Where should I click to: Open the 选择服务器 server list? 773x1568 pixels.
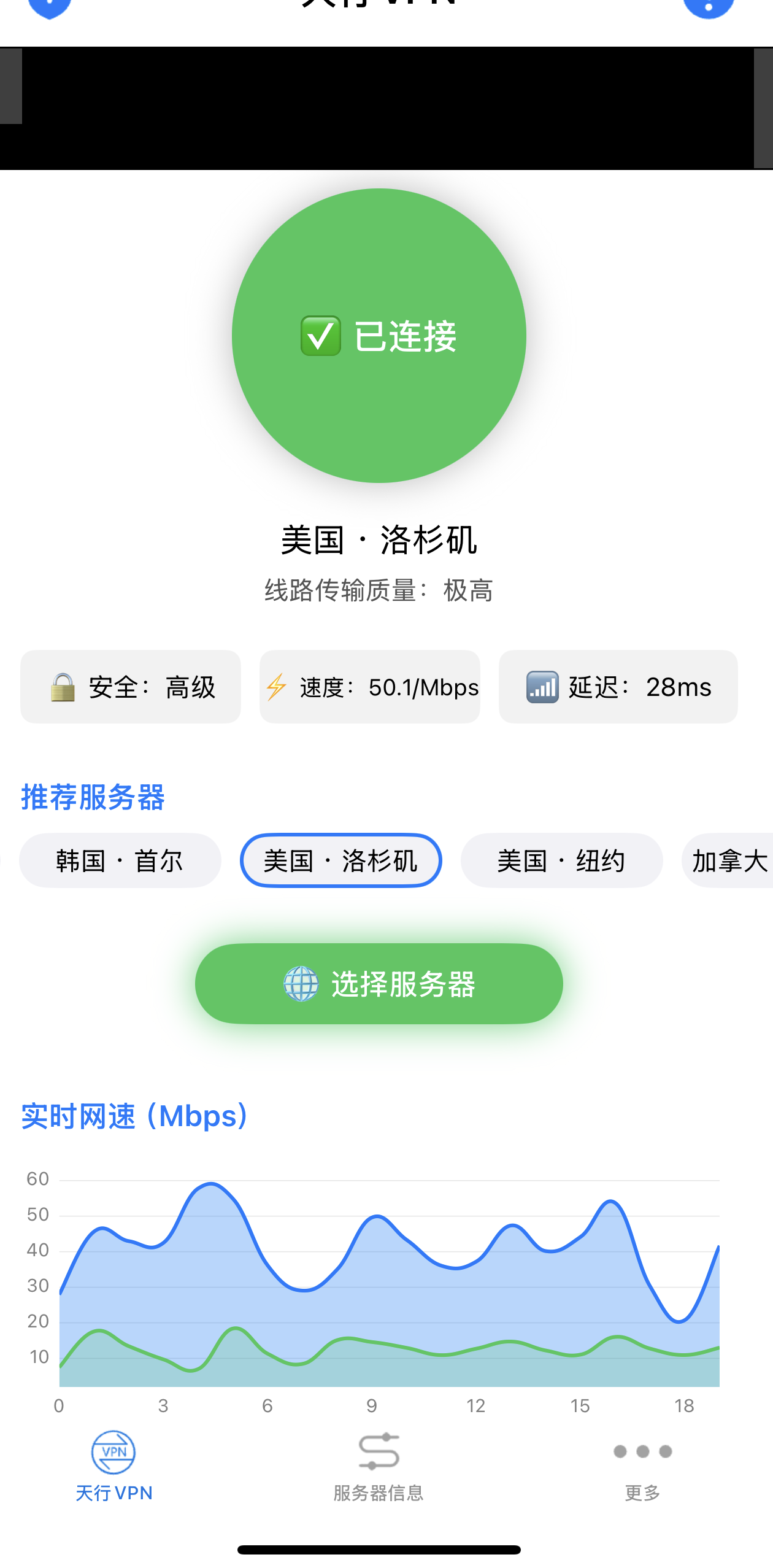tap(379, 984)
